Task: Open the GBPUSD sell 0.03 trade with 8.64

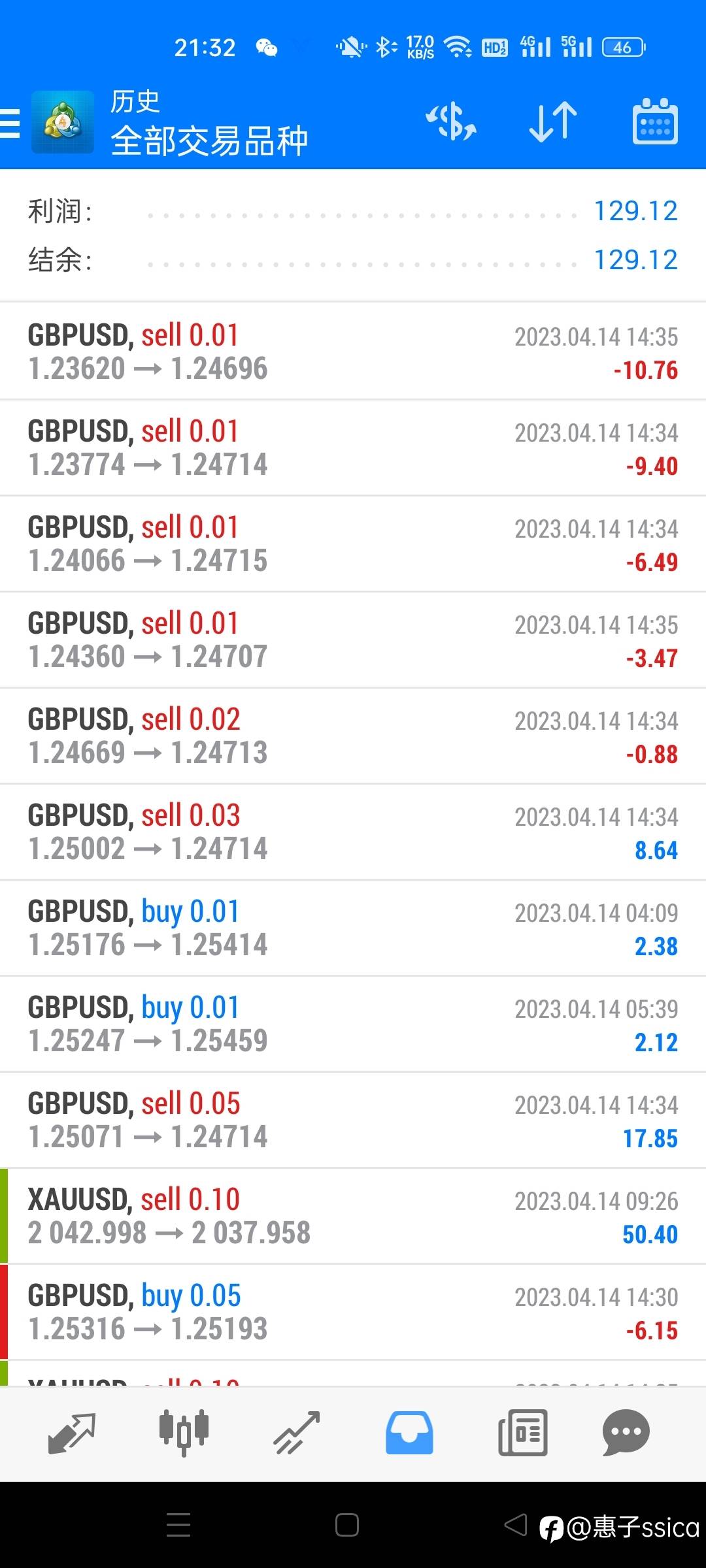Action: (353, 832)
